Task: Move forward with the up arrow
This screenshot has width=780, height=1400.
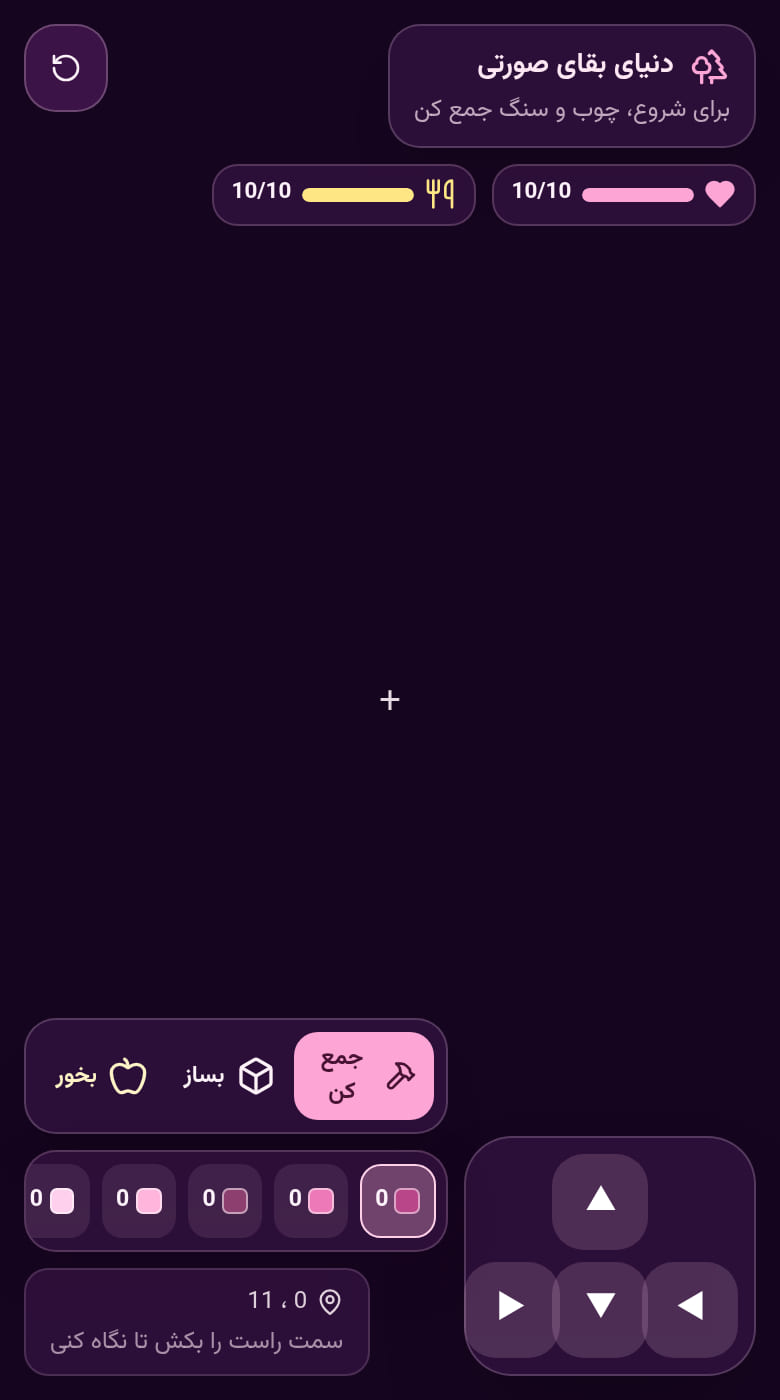Action: click(x=600, y=1201)
